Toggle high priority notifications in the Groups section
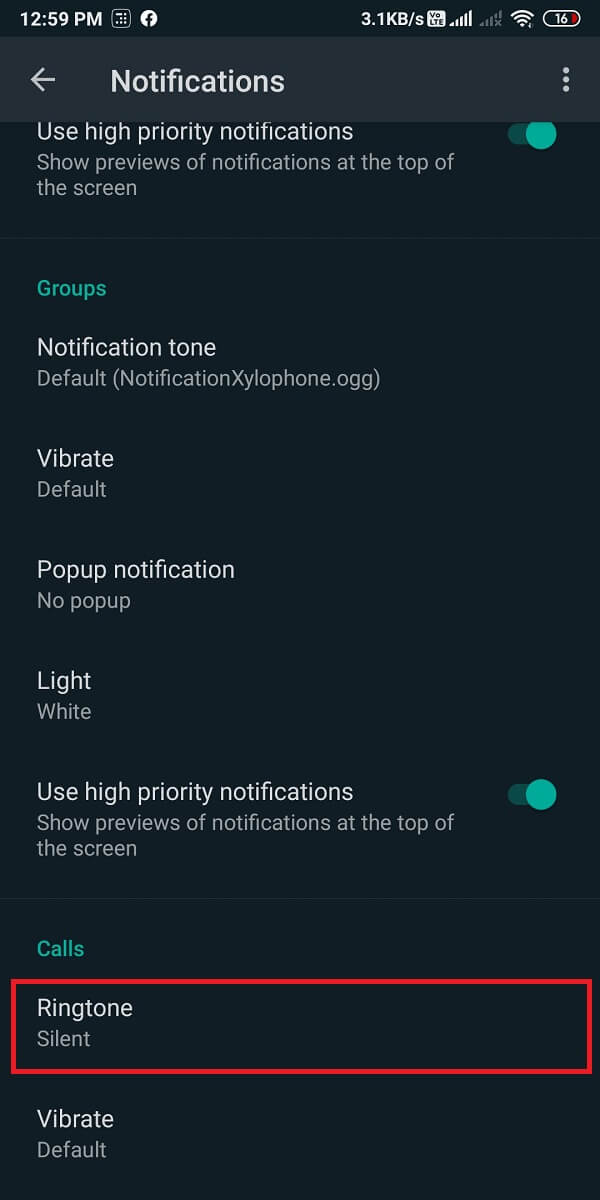Viewport: 600px width, 1200px height. (532, 794)
